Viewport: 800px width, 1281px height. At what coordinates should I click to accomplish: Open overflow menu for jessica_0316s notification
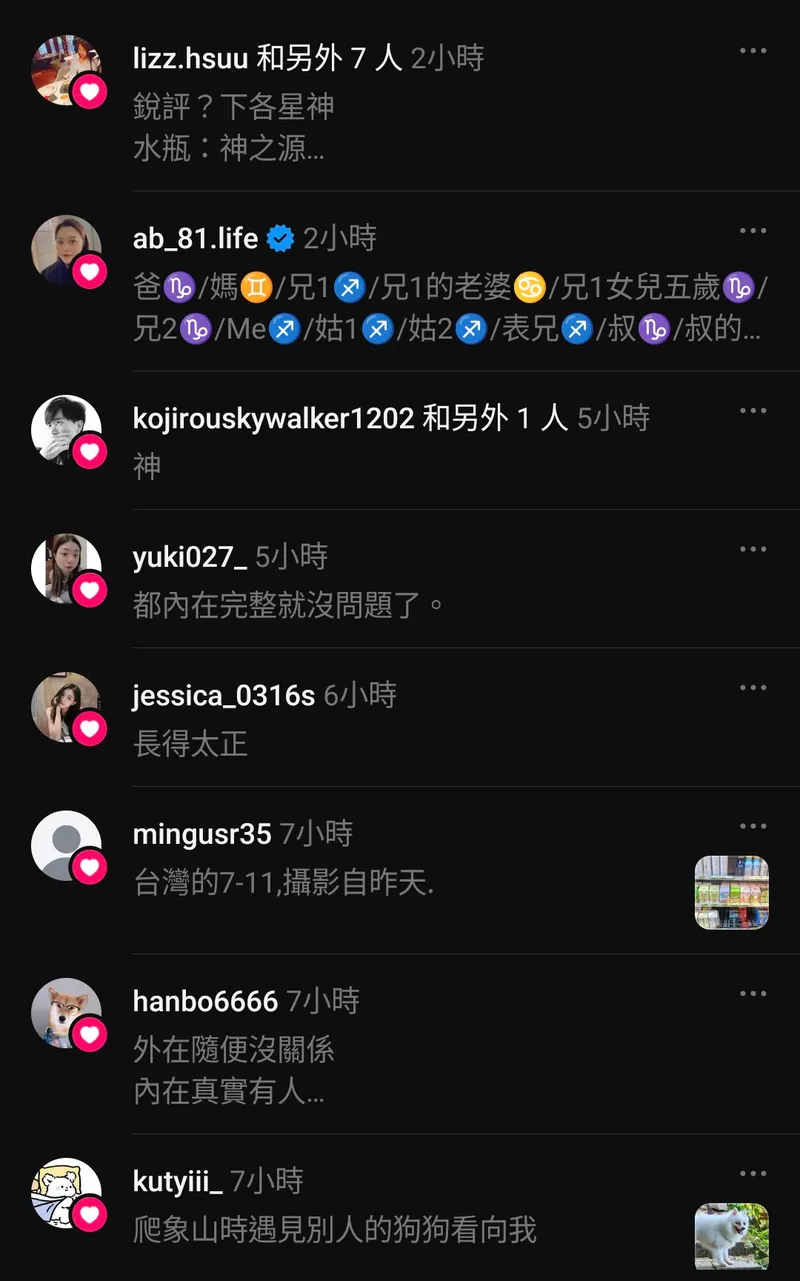pyautogui.click(x=753, y=688)
